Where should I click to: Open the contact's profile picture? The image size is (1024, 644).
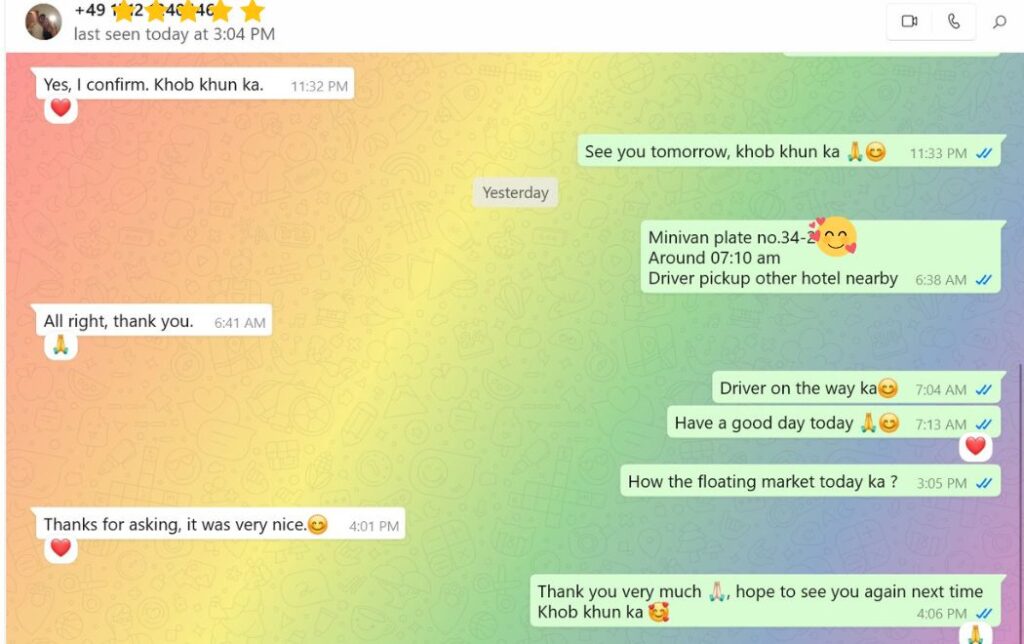[x=43, y=21]
